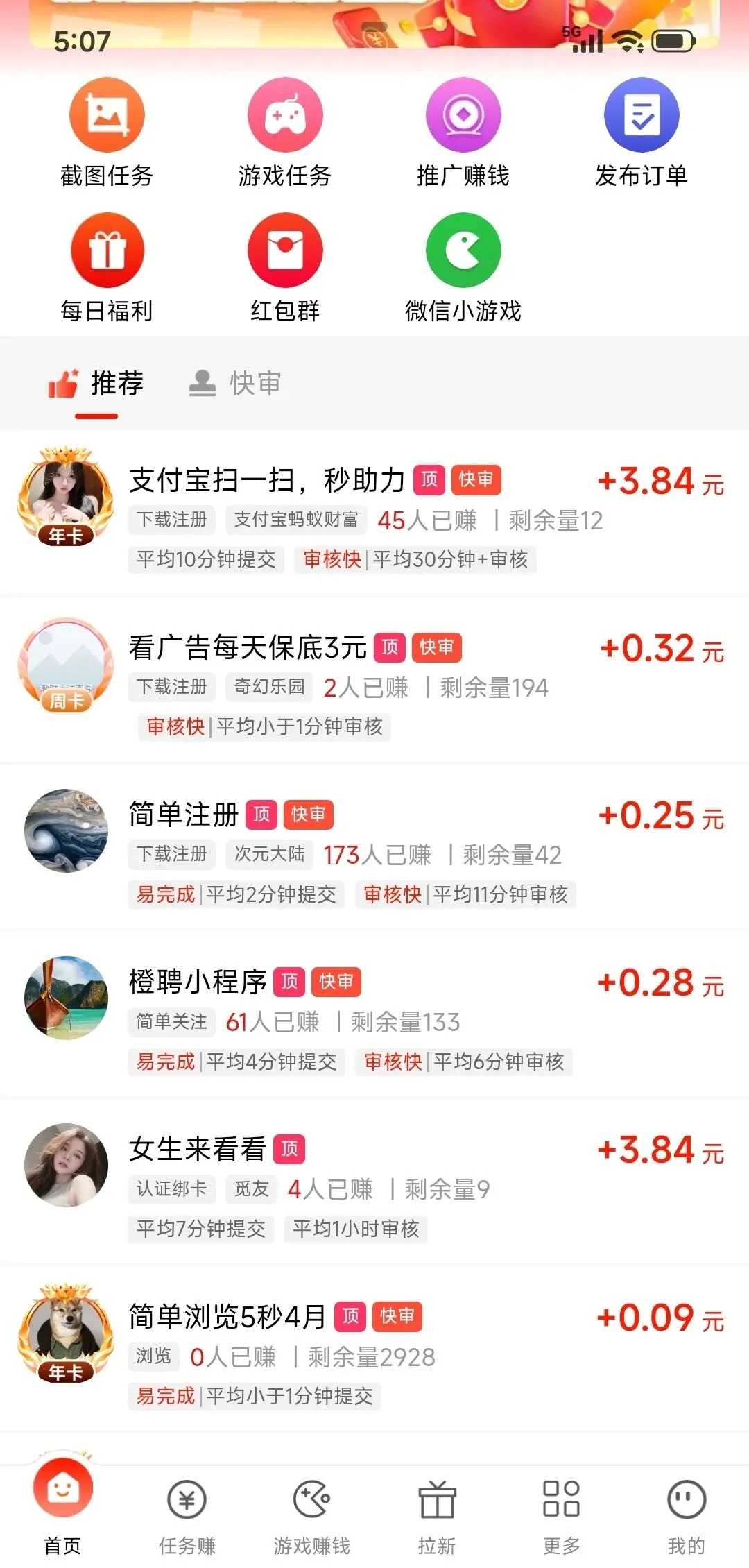This screenshot has width=749, height=1568.
Task: Open the 简单注册 task
Action: [374, 847]
